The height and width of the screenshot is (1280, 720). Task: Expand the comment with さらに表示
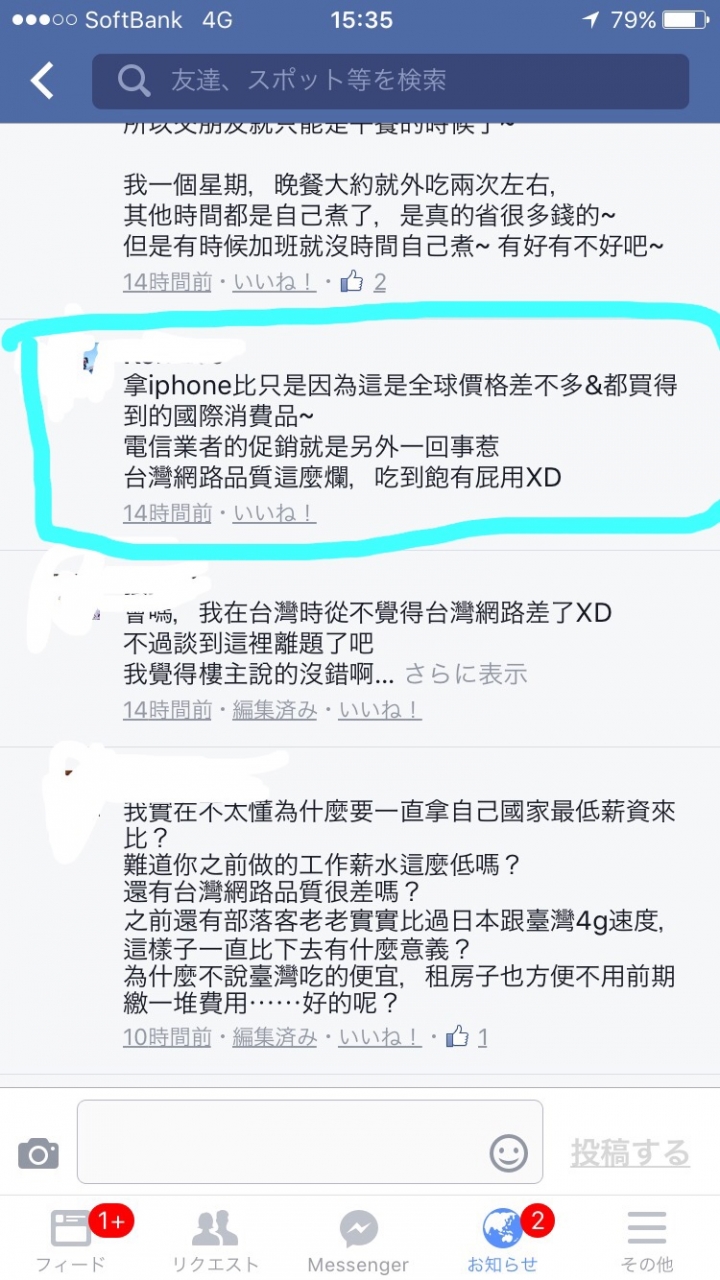click(x=466, y=674)
